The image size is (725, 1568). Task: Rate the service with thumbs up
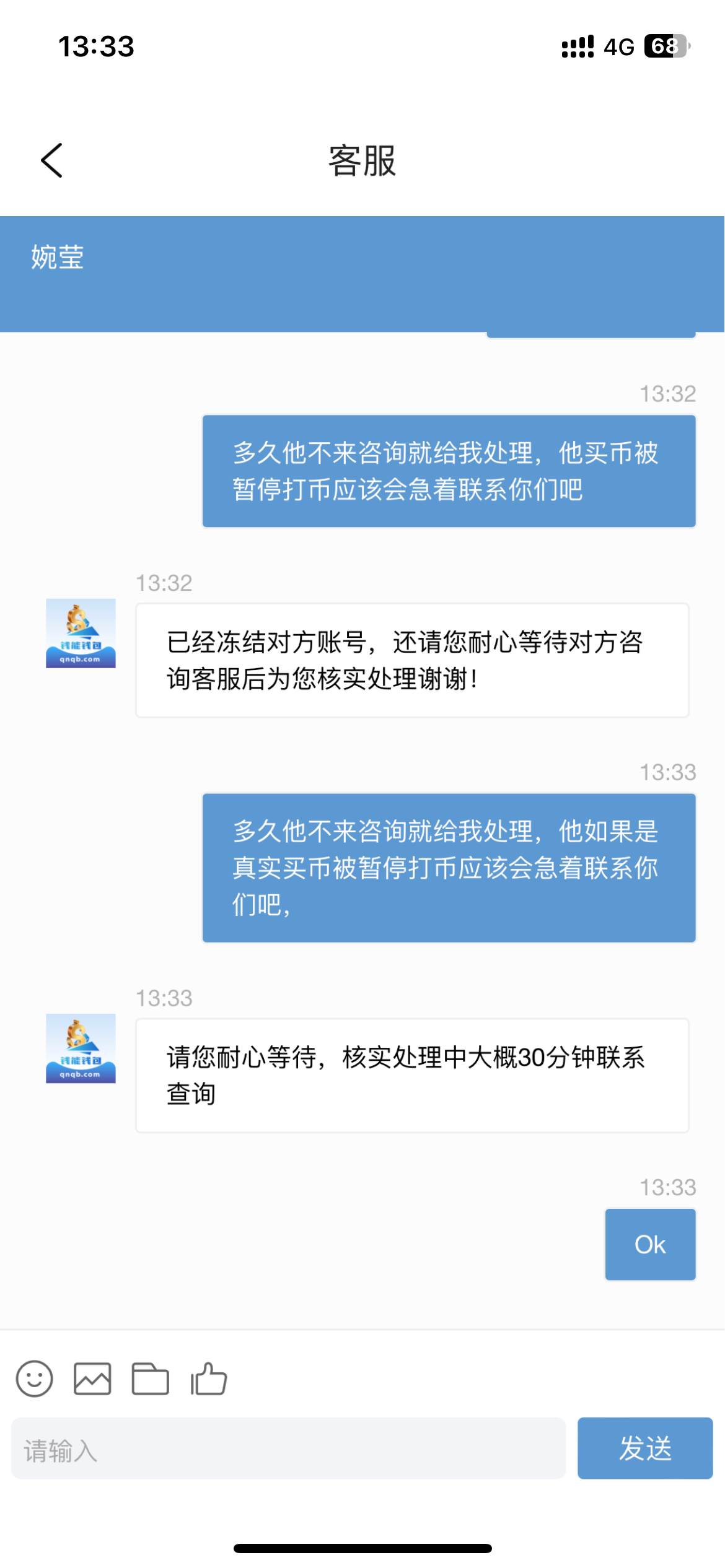click(x=209, y=1379)
